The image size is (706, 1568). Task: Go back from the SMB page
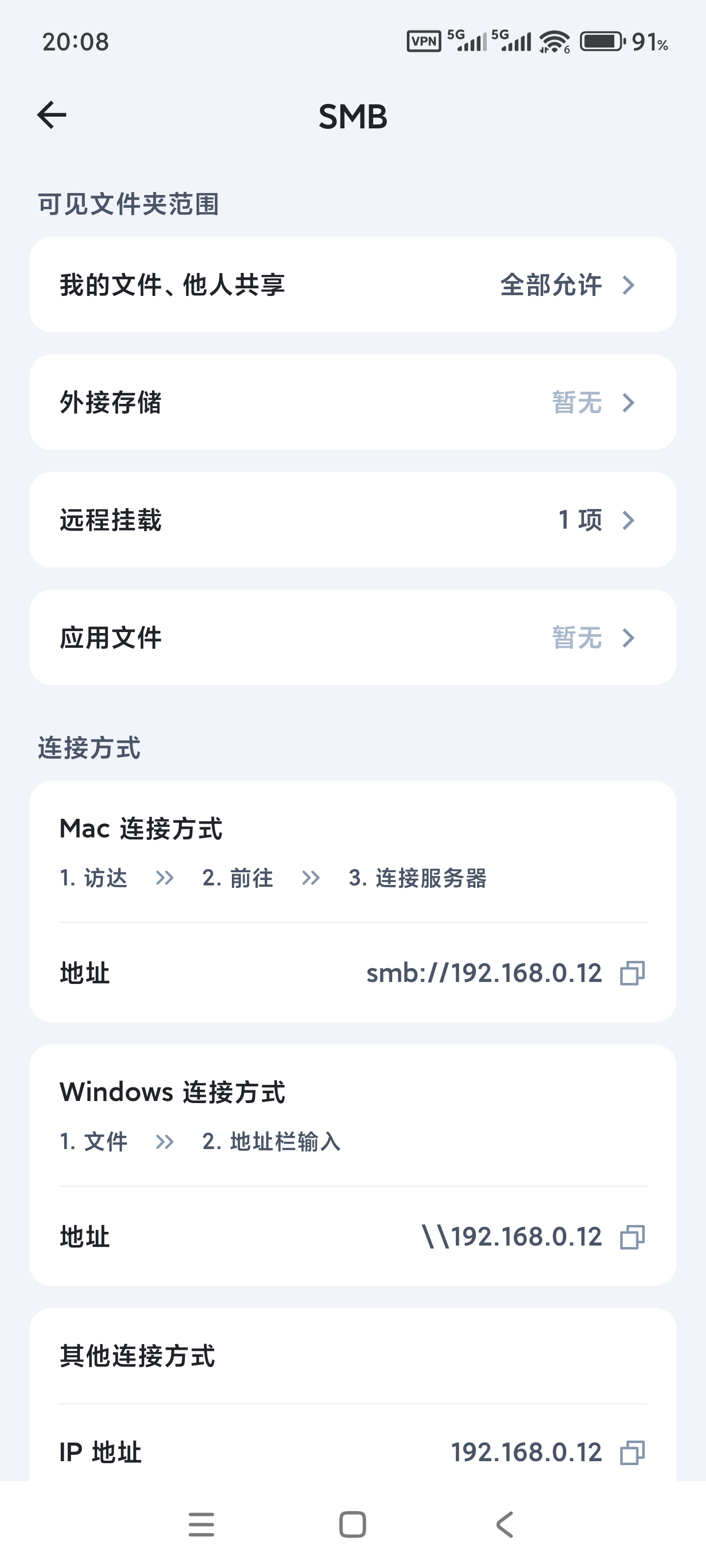pyautogui.click(x=52, y=115)
